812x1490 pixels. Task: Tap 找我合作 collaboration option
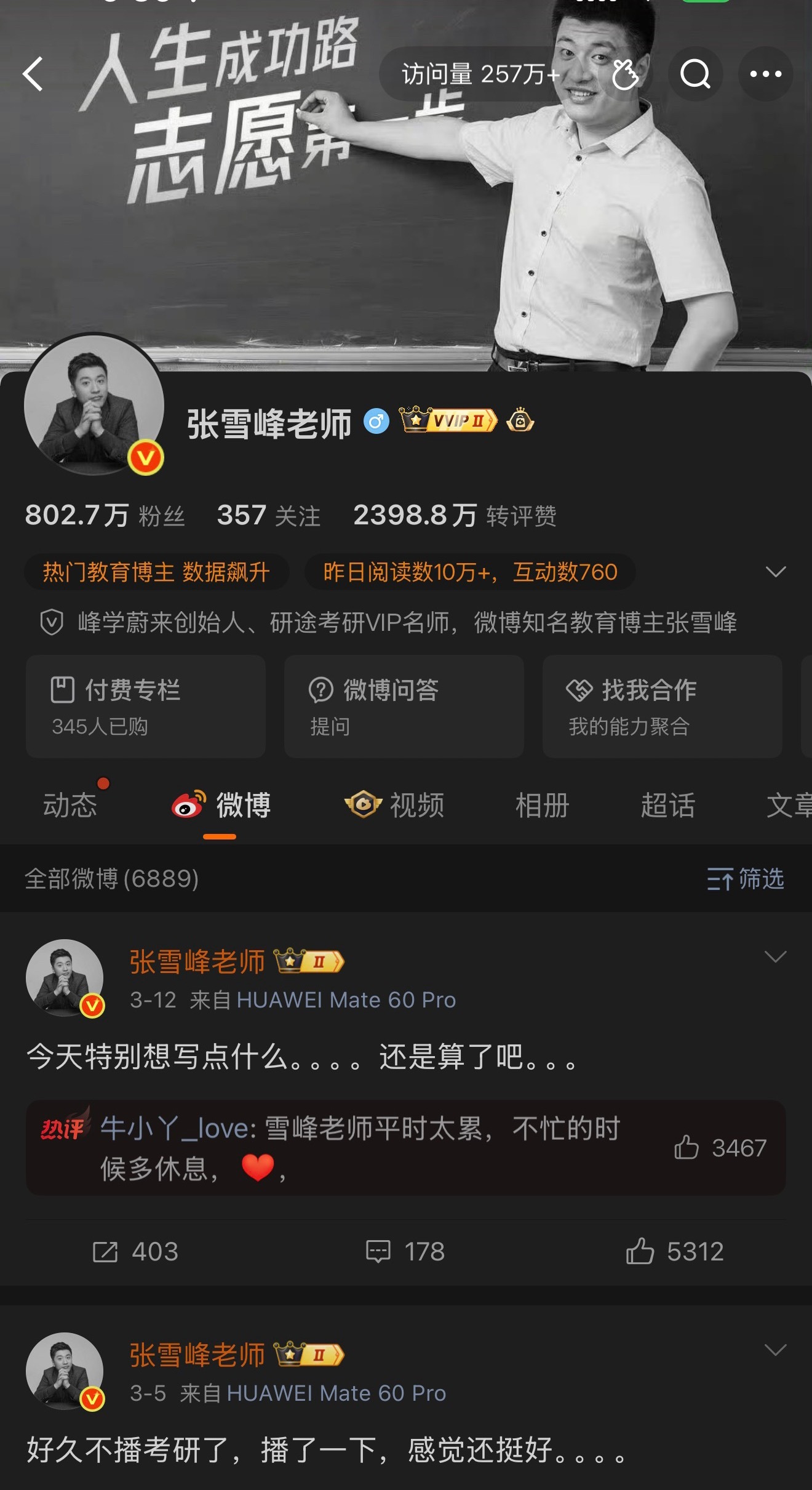coord(663,707)
